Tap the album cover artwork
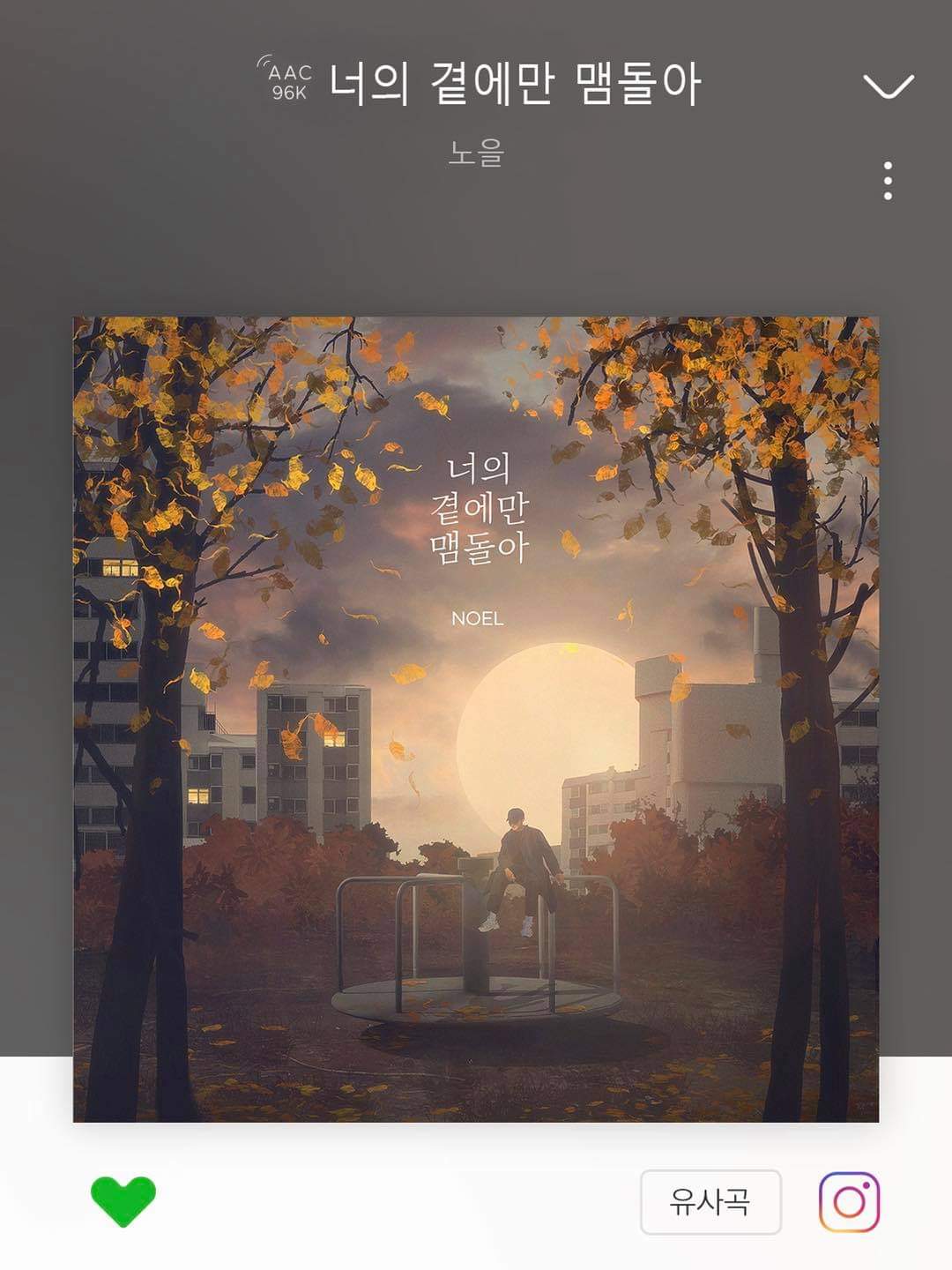Screen dimensions: 952x1270 pyautogui.click(x=476, y=719)
